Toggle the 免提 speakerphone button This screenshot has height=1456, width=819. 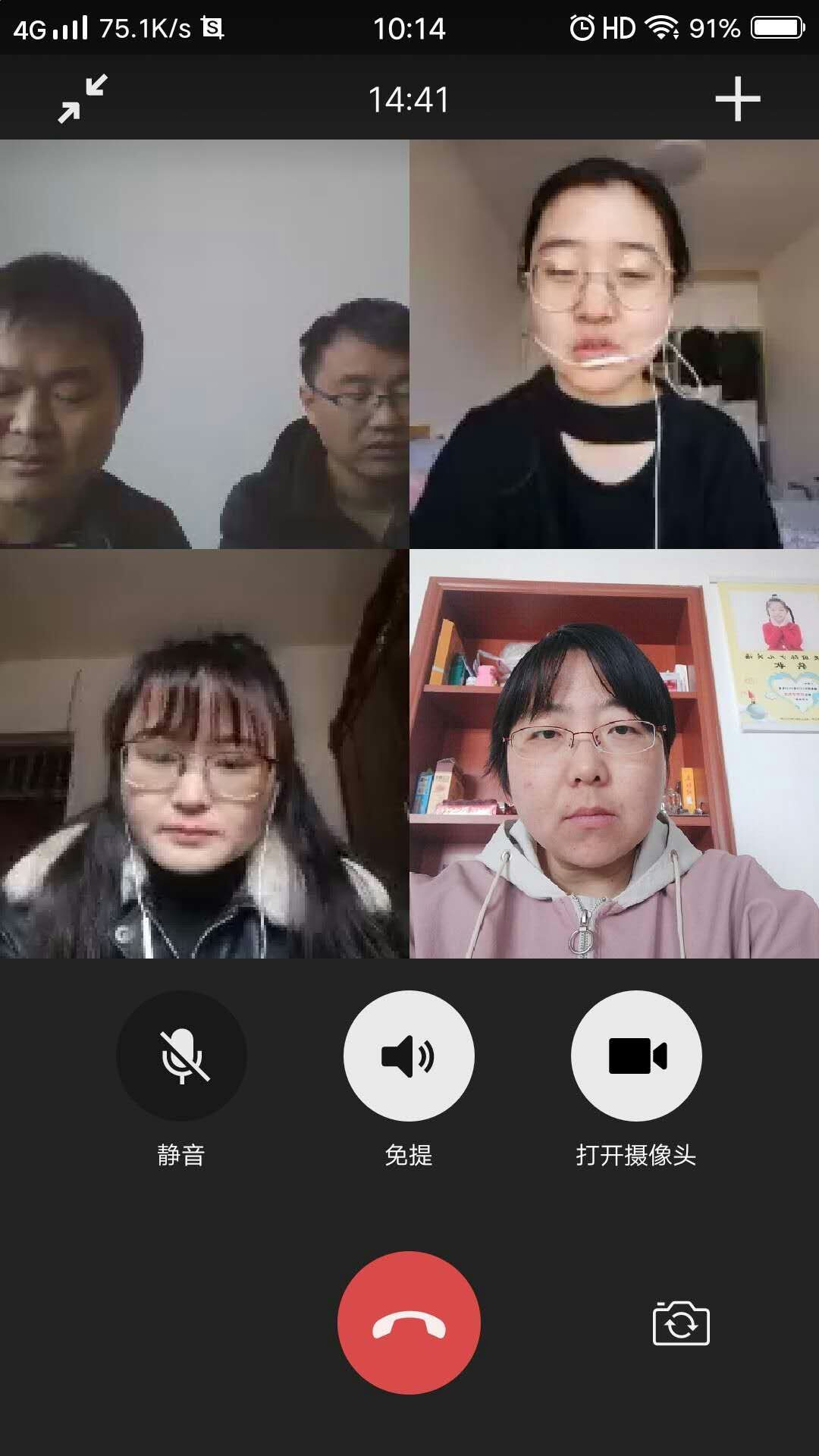tap(409, 1056)
